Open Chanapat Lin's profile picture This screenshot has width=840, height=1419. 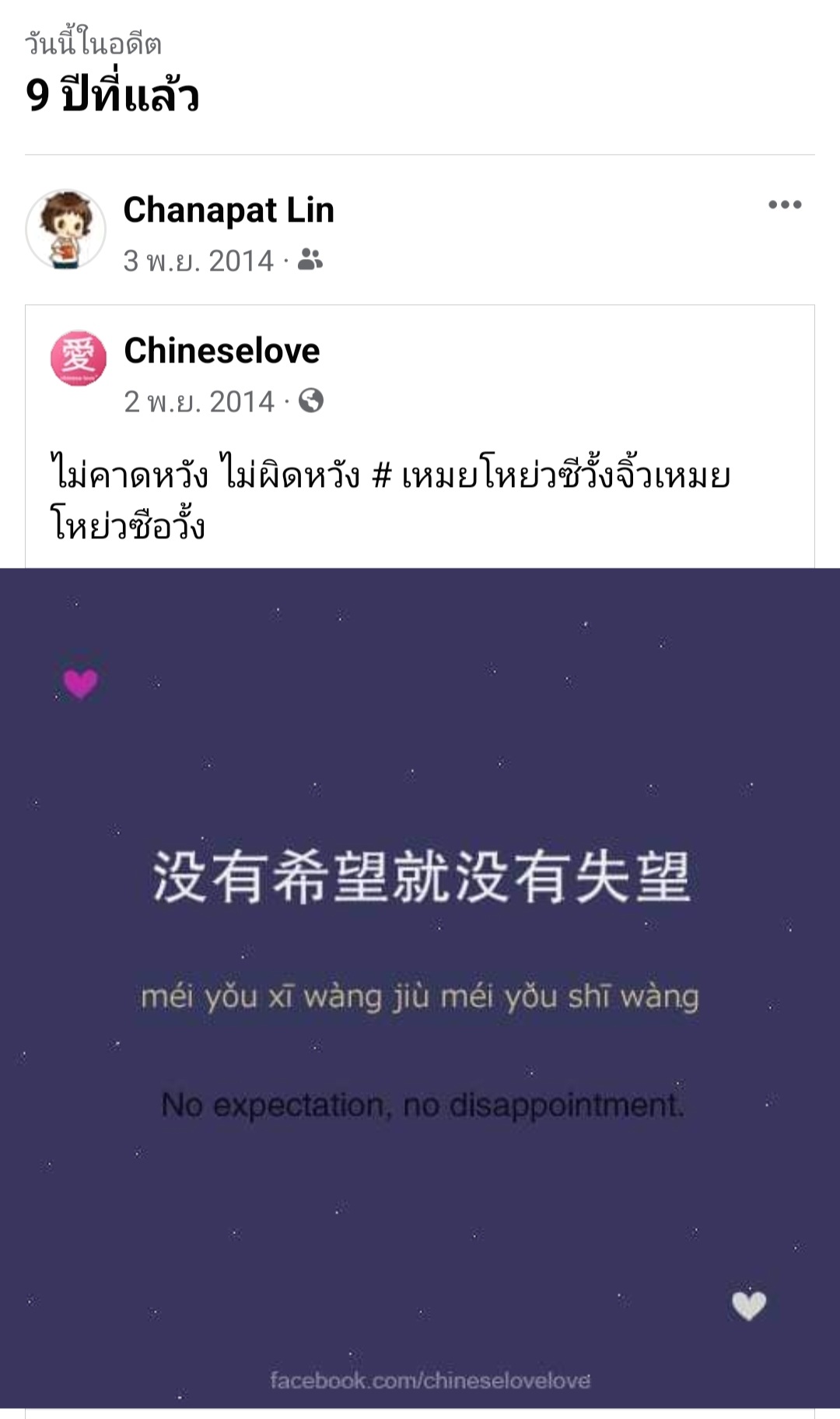[x=66, y=229]
